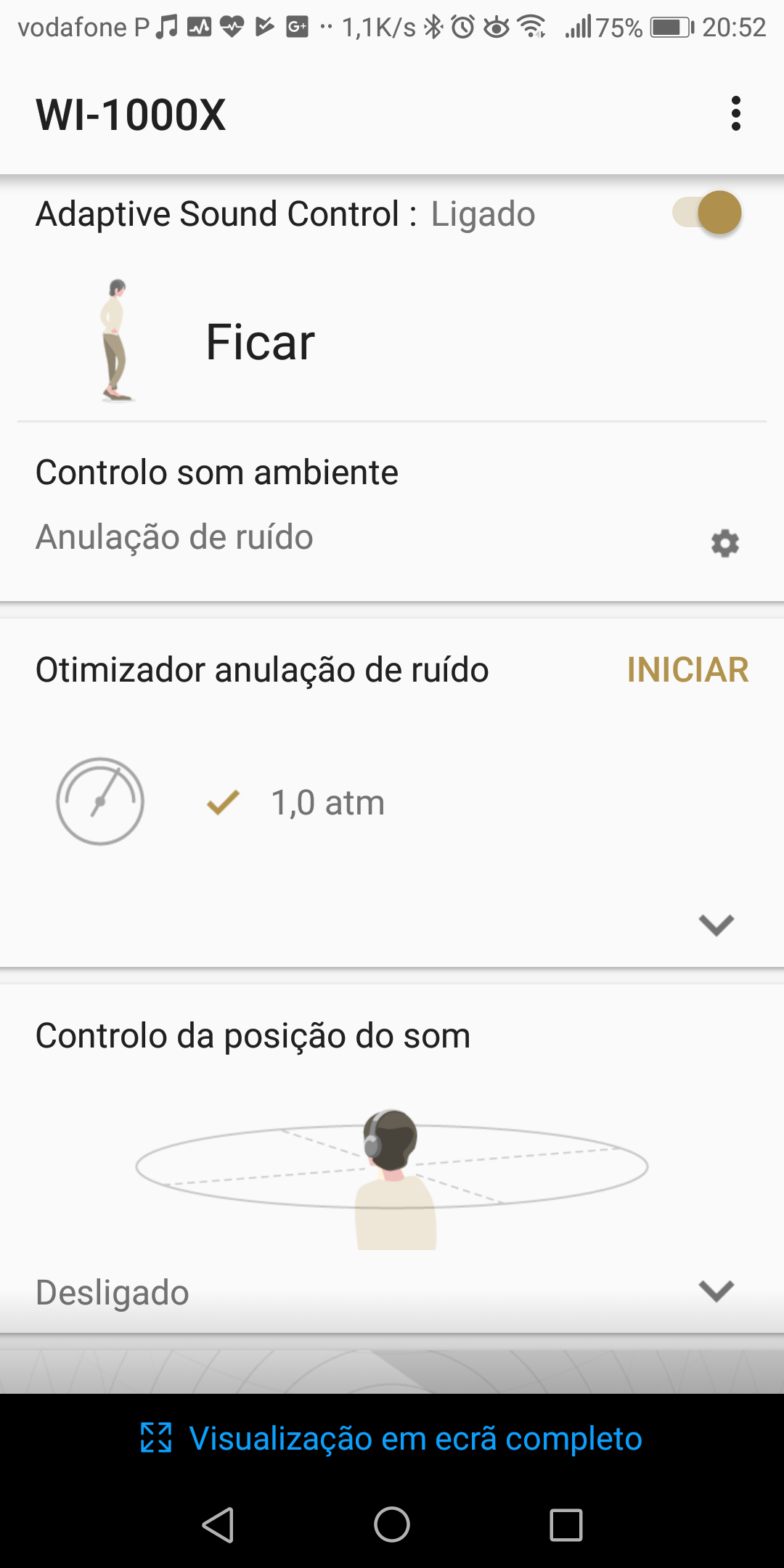784x1568 pixels.
Task: Tap INICIAR to start noise-cancelling optimizer
Action: (687, 669)
